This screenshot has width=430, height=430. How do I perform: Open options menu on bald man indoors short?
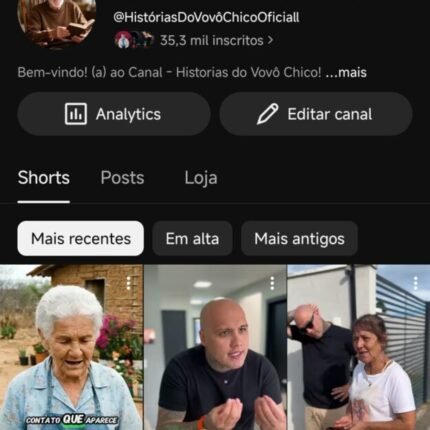tap(272, 283)
